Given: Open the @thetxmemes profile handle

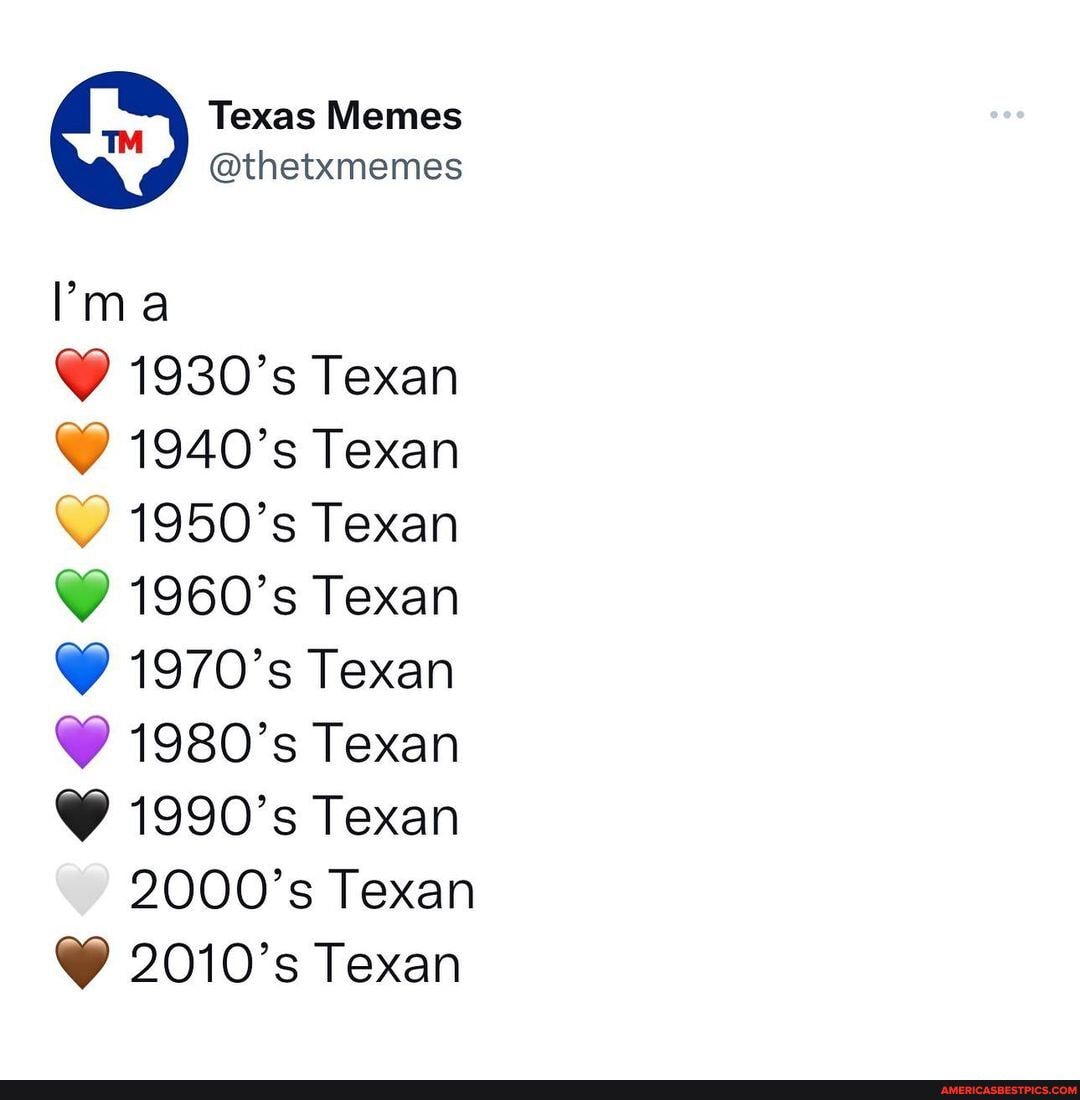Looking at the screenshot, I should click(337, 166).
